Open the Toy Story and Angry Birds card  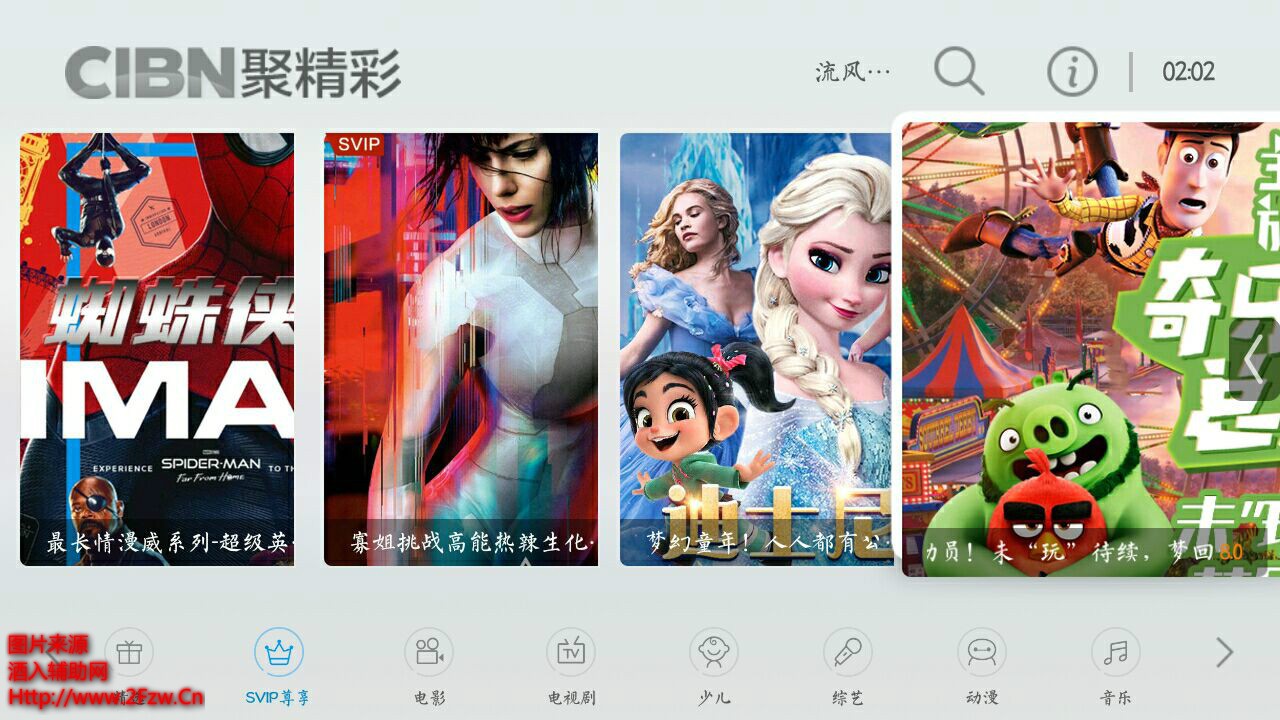[x=1090, y=349]
